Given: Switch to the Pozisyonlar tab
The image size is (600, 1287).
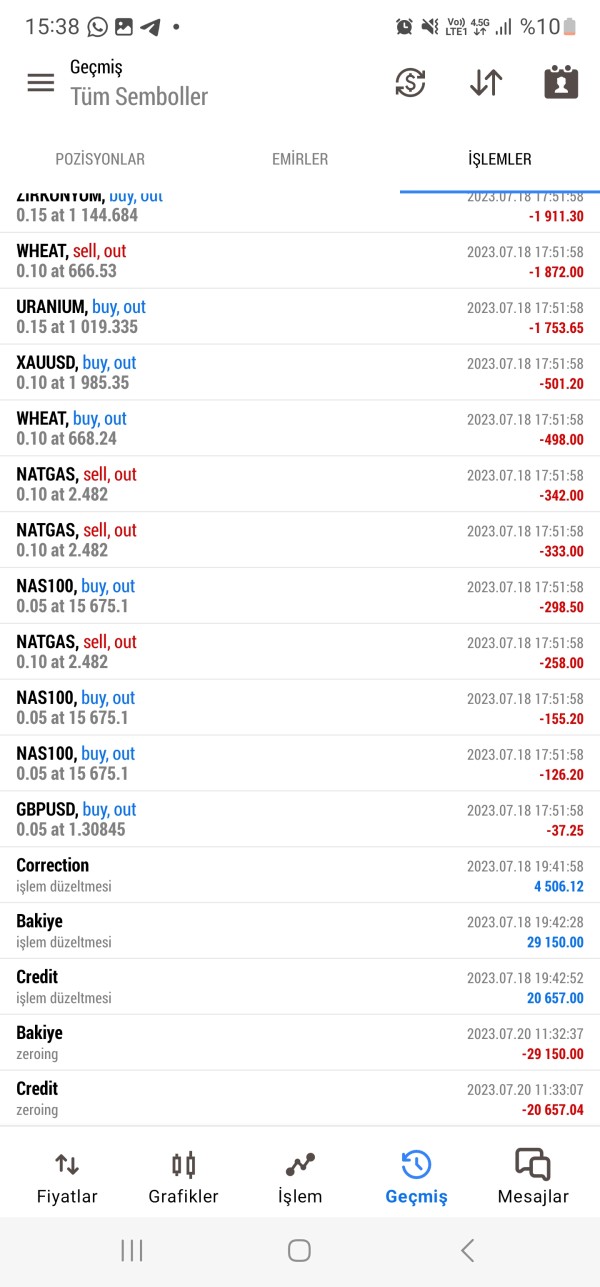Looking at the screenshot, I should pos(100,159).
